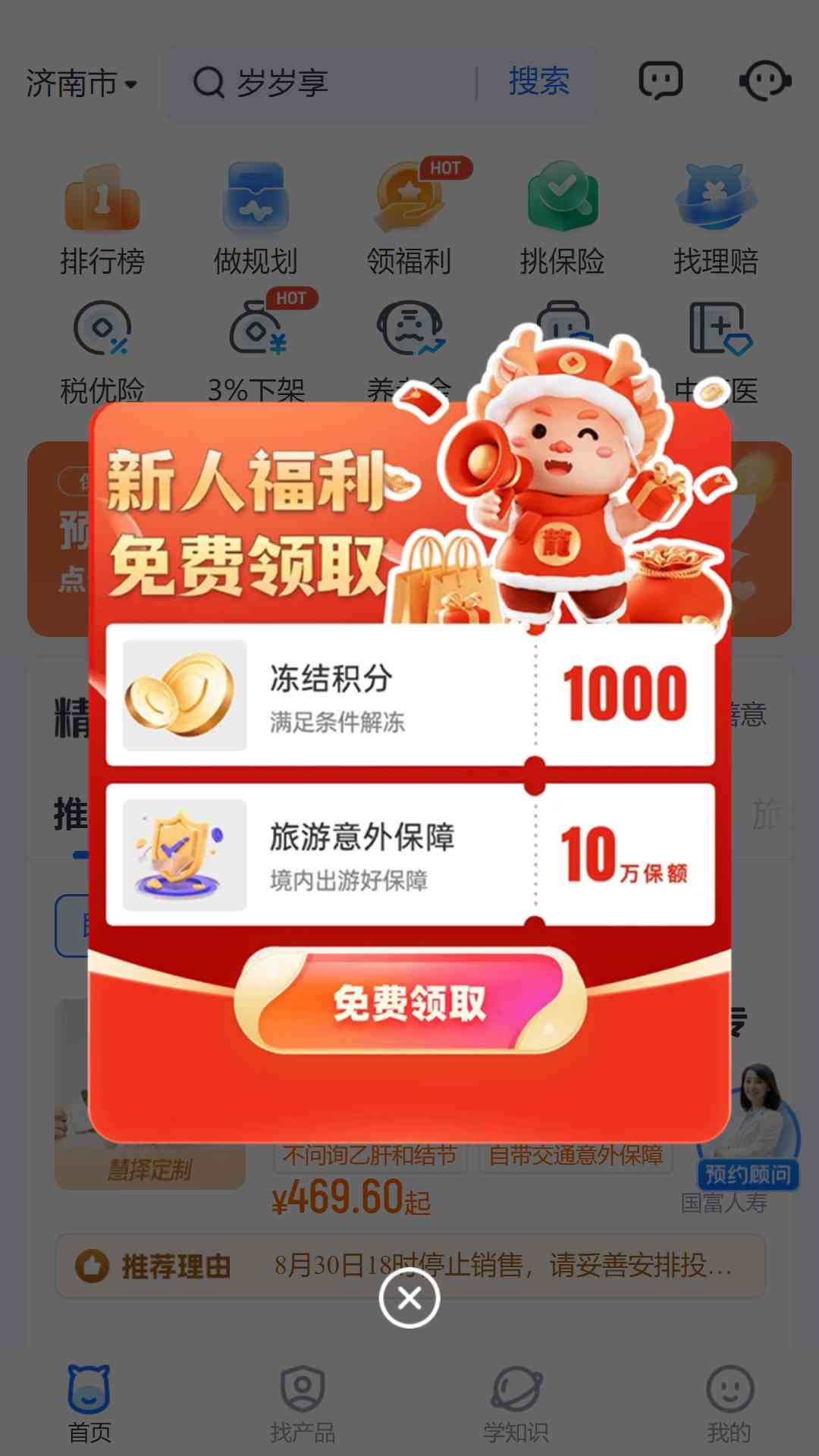Open the 领福利 shortcut
The height and width of the screenshot is (1456, 819).
(x=409, y=219)
